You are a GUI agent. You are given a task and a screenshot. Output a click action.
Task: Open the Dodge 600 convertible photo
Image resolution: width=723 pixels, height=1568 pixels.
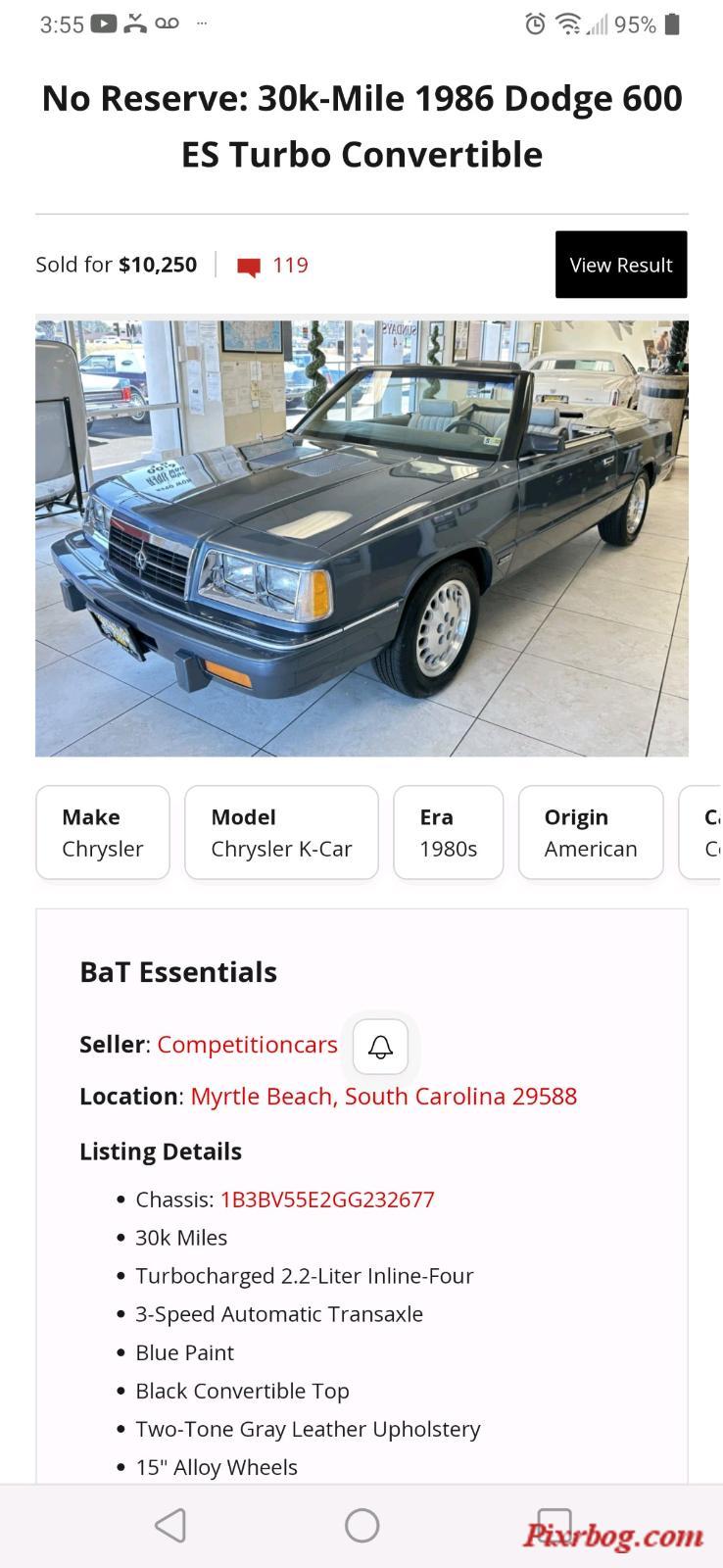click(x=361, y=538)
